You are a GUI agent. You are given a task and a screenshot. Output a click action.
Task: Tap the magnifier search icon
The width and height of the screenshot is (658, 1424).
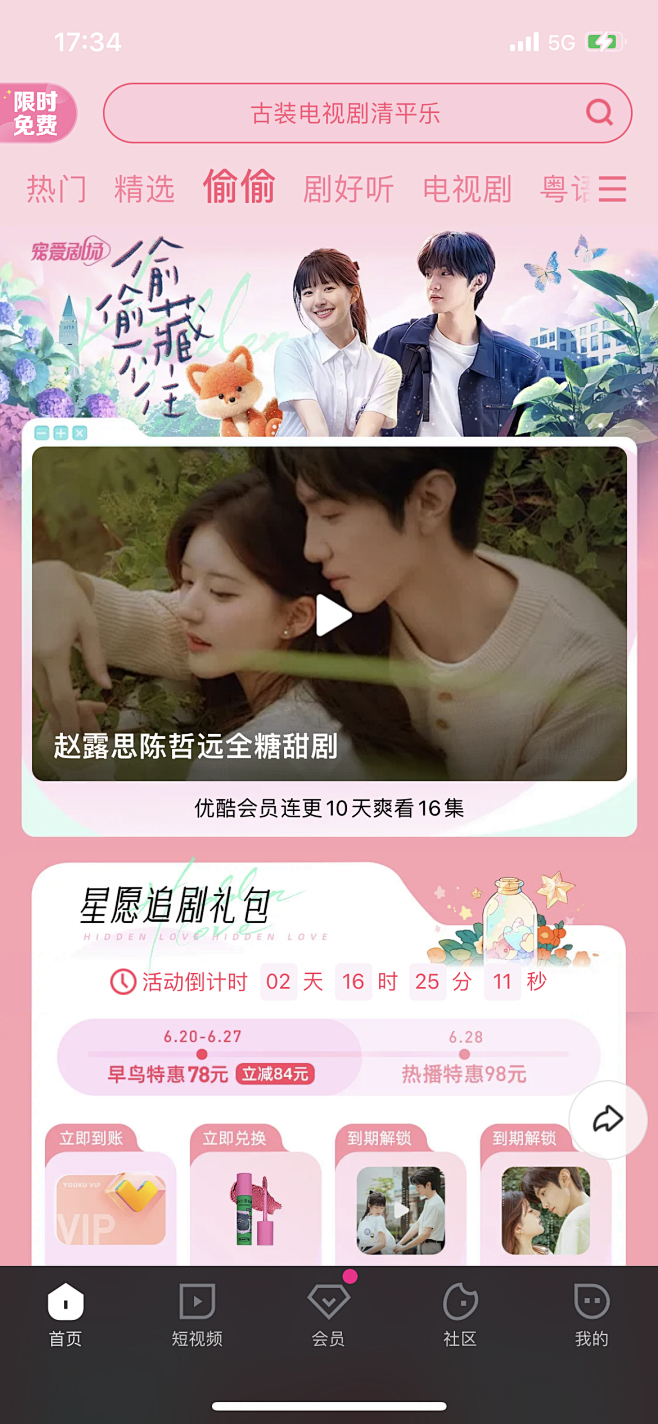coord(599,112)
